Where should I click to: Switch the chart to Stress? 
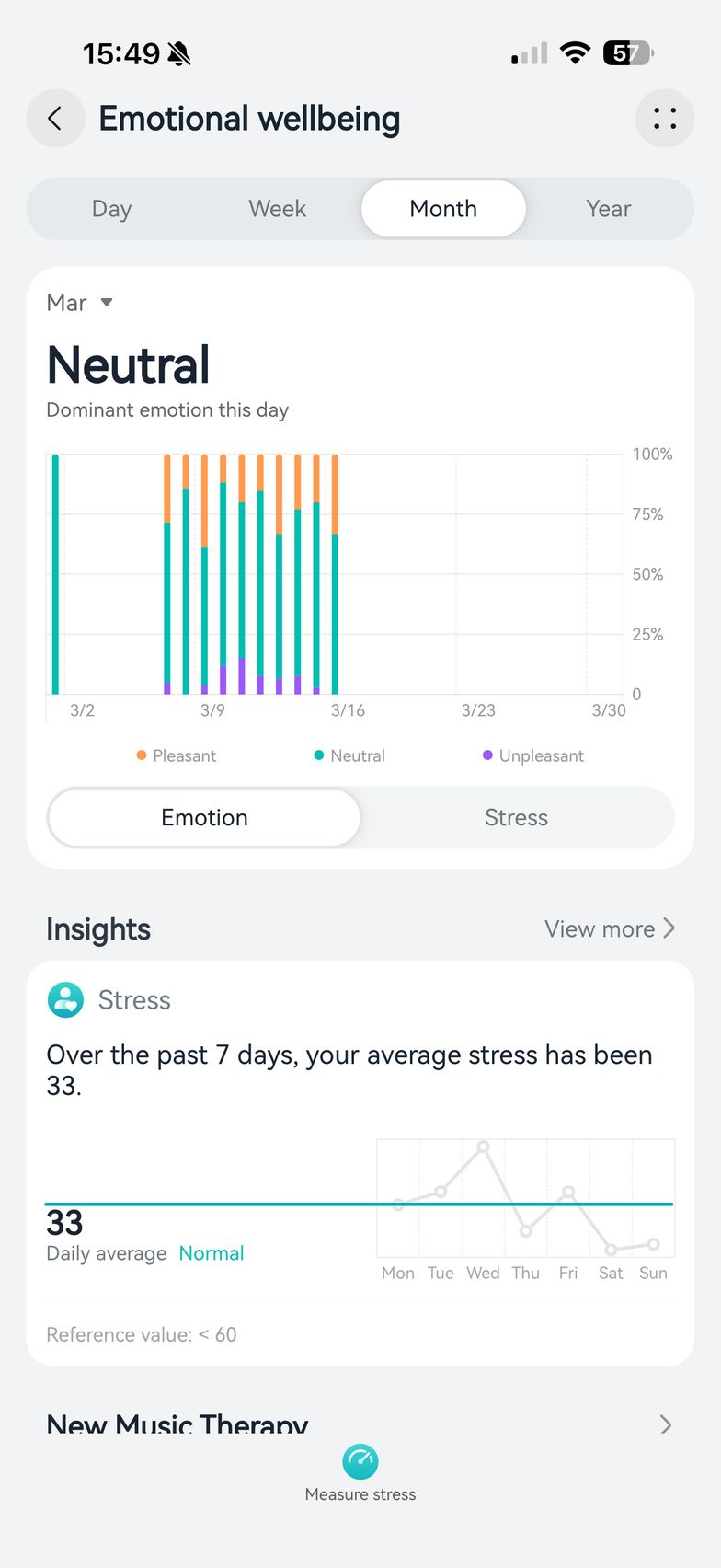pyautogui.click(x=516, y=817)
